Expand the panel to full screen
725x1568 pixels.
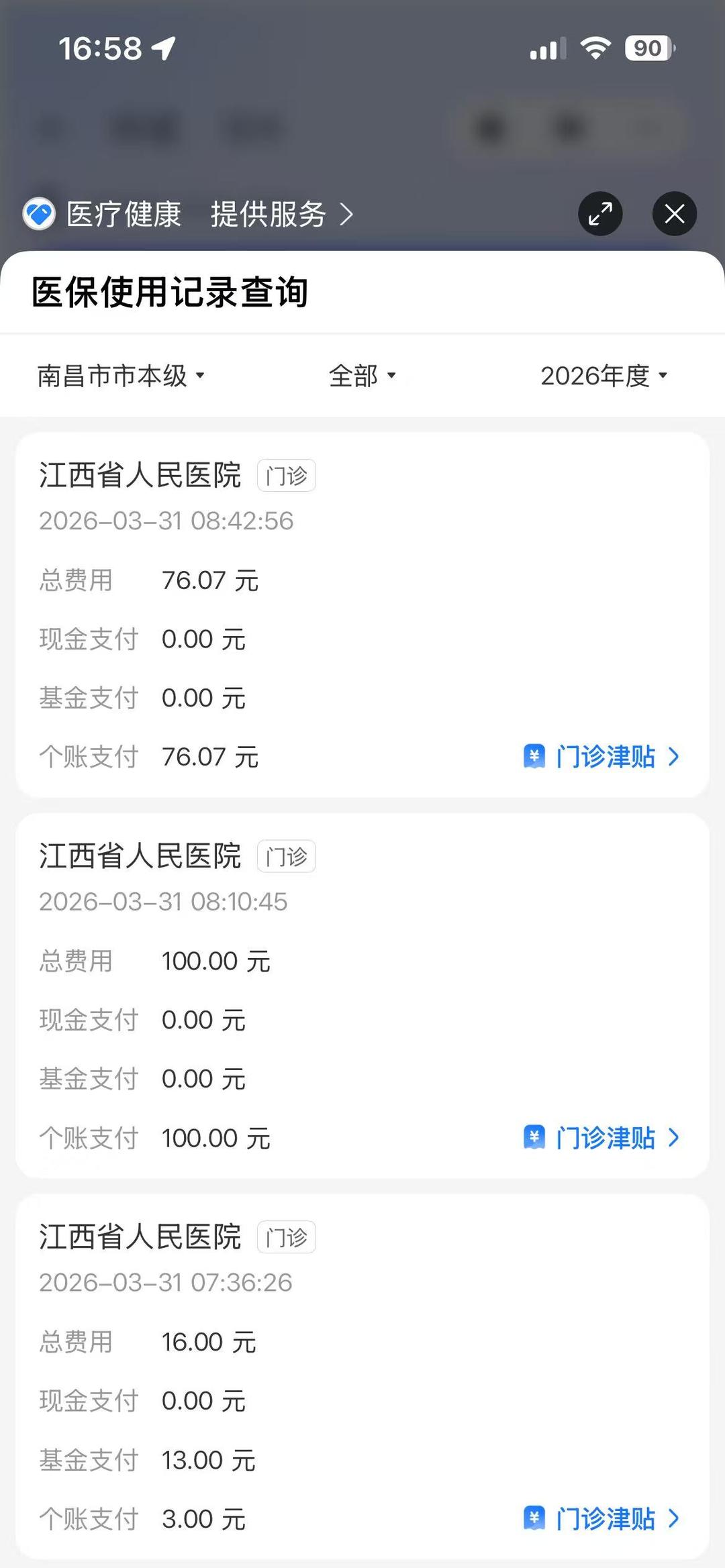pos(600,214)
